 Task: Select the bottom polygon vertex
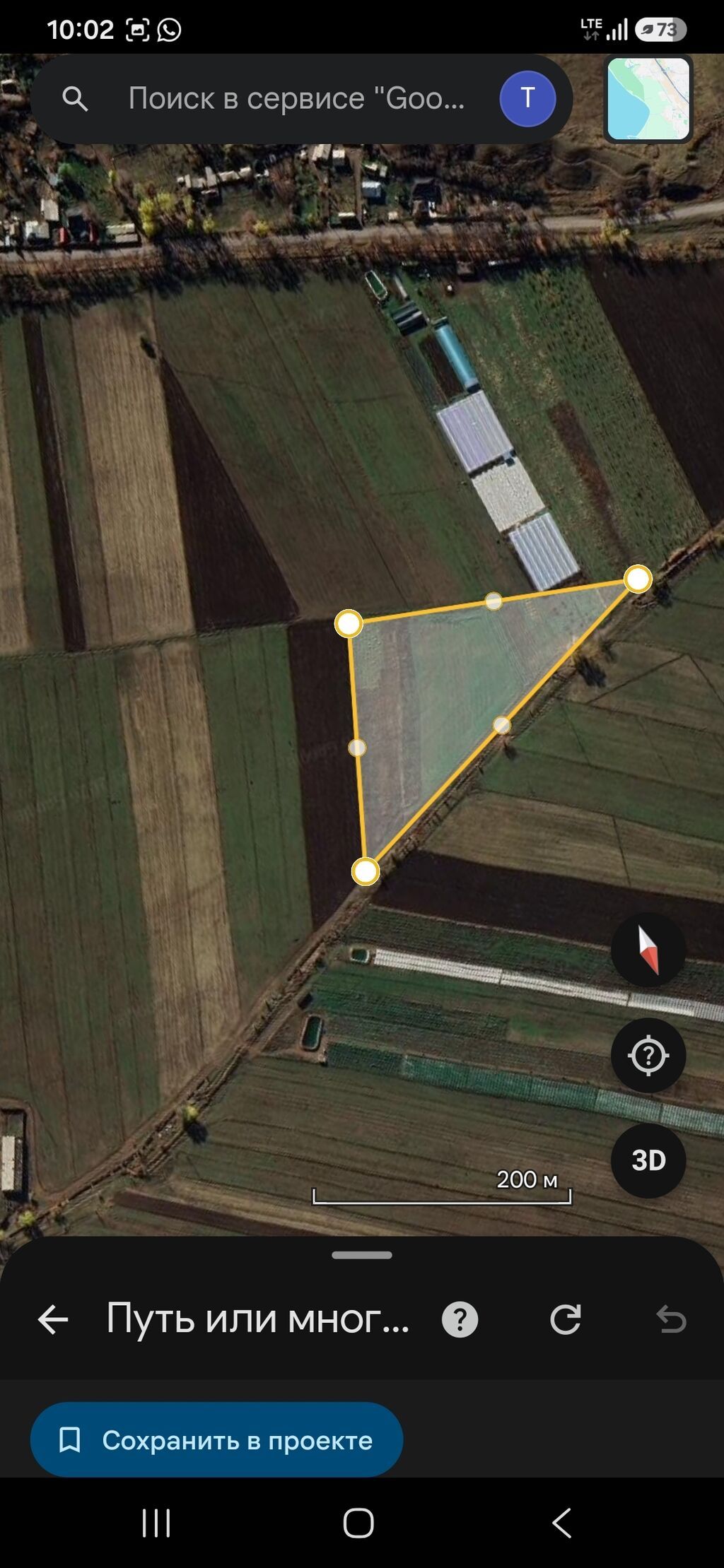pos(365,872)
